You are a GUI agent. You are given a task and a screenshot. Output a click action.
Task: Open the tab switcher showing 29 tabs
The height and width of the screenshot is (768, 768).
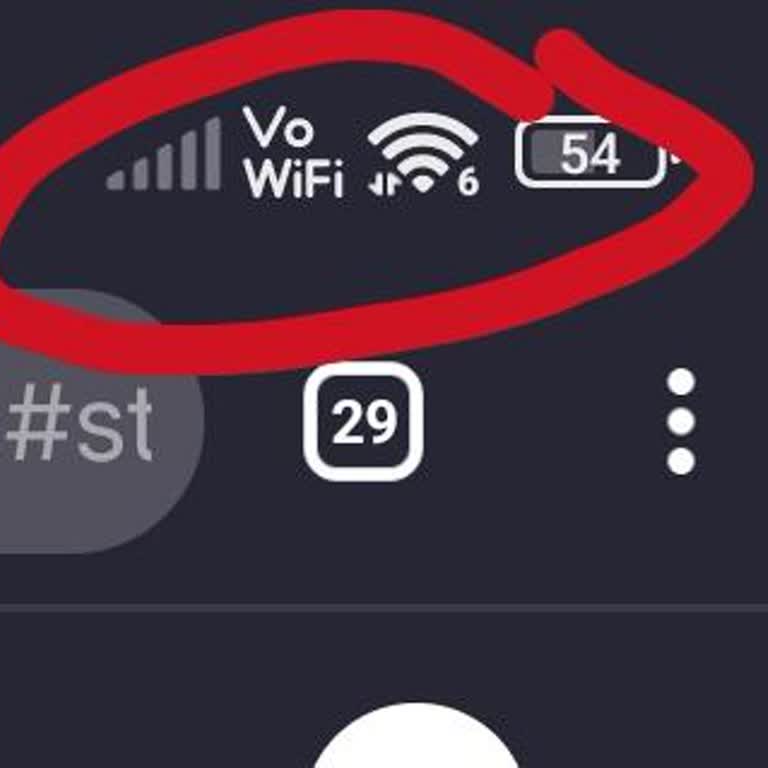(363, 421)
